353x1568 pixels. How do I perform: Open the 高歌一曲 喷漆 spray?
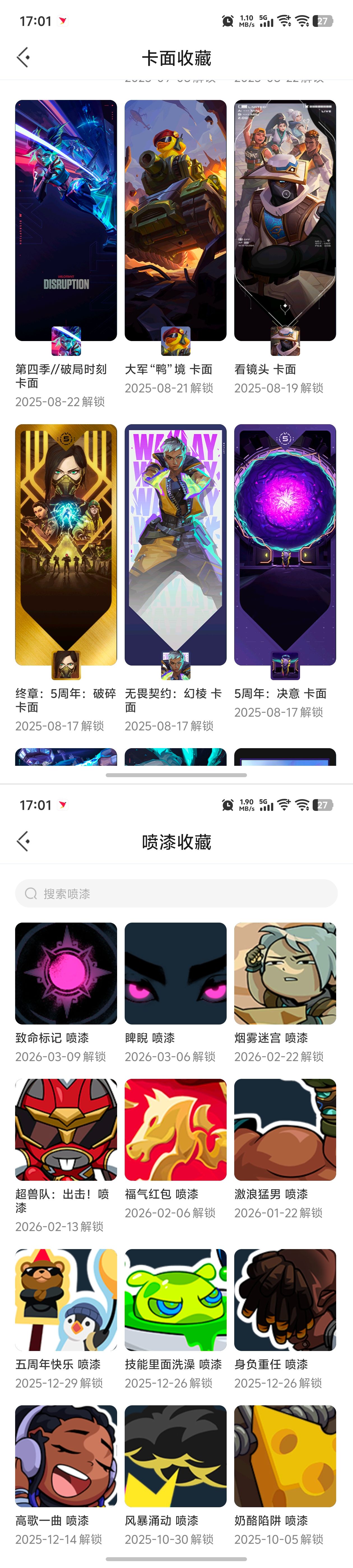pyautogui.click(x=66, y=1456)
